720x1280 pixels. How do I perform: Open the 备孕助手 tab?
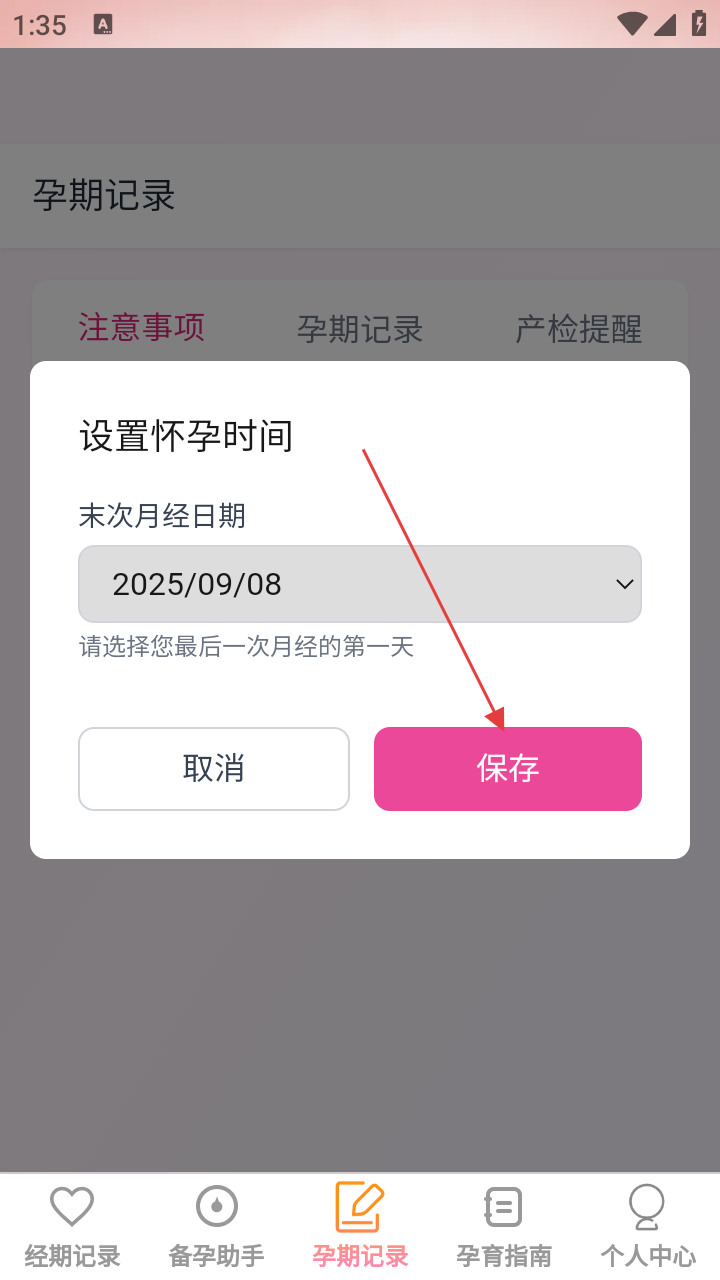pos(216,1226)
